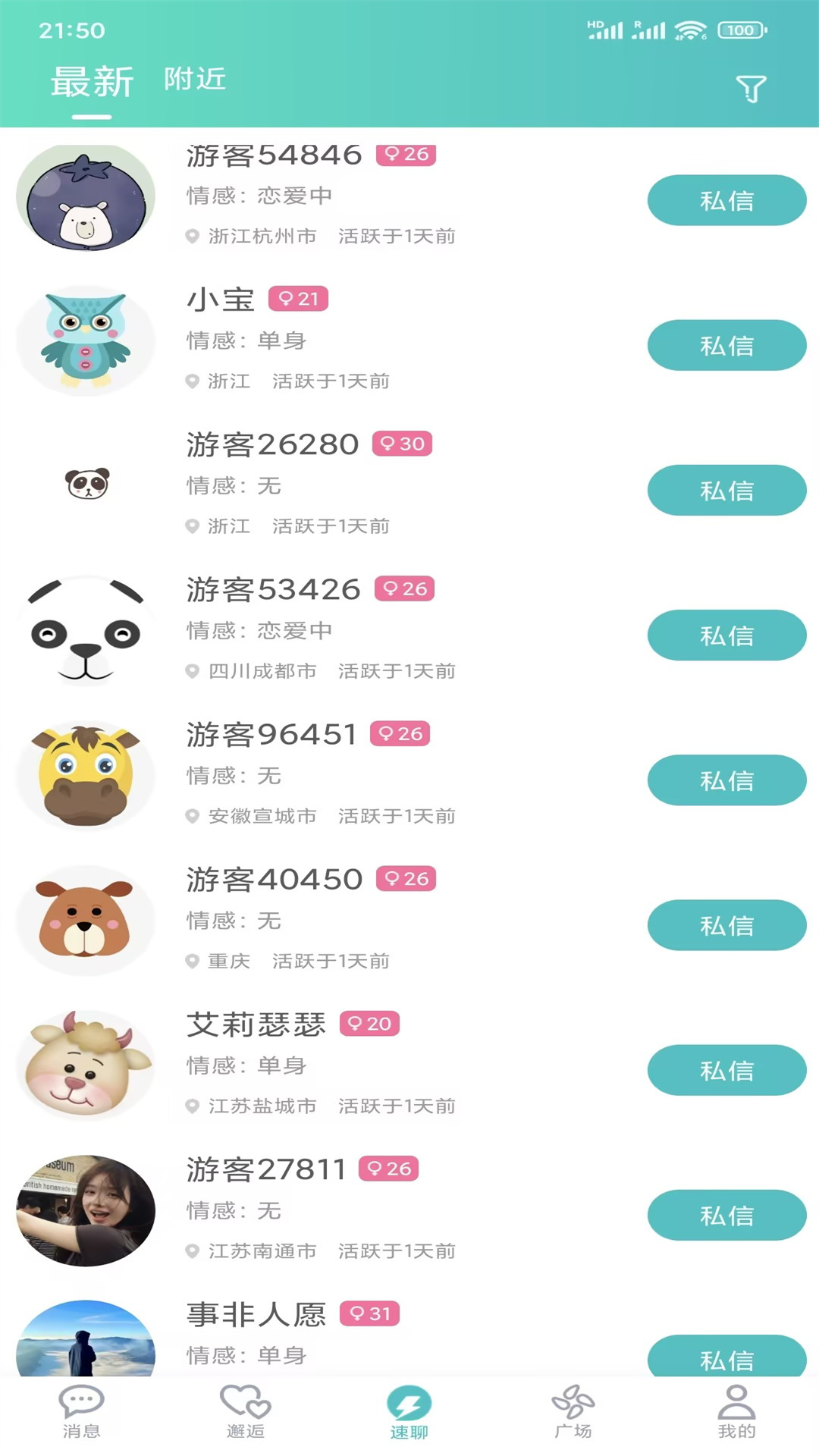Tap the 消息 message icon in bottom bar
Screen dimensions: 819x1456
pos(81,1409)
